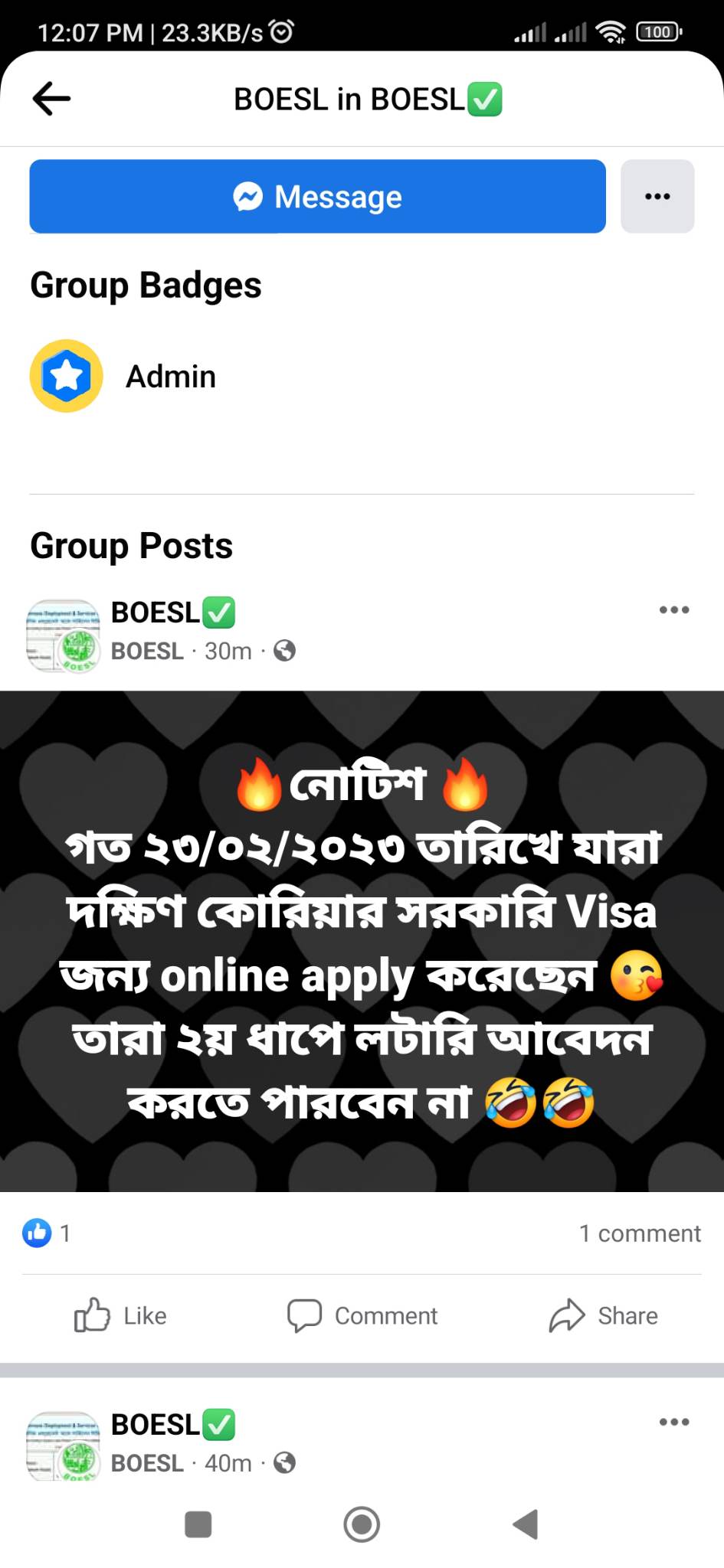Open the overflow menu on the 30m post
The height and width of the screenshot is (1568, 724).
674,610
